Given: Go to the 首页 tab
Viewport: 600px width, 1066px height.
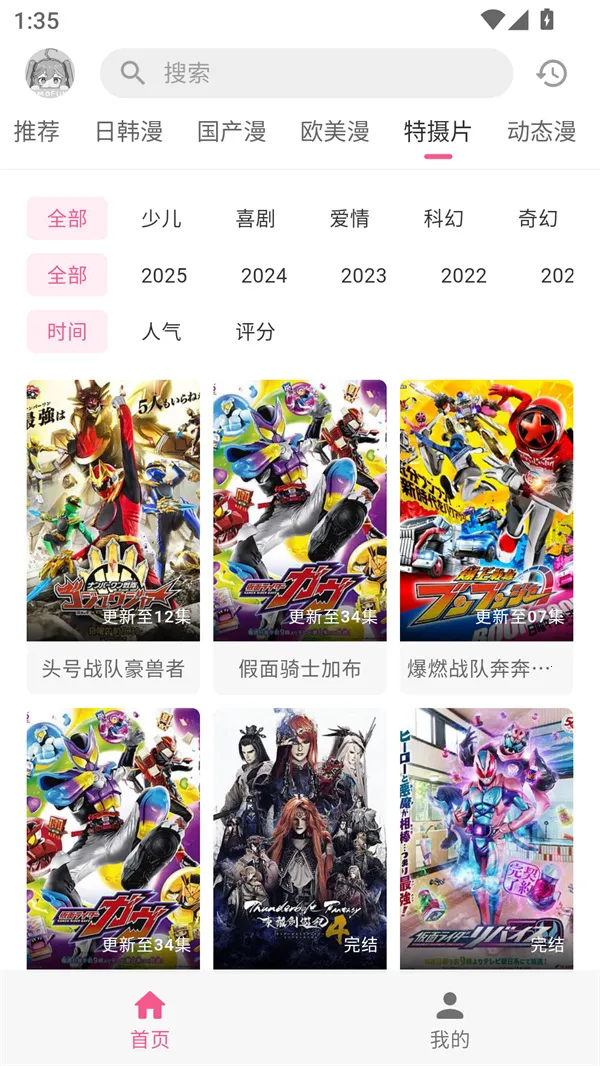Looking at the screenshot, I should coord(150,1018).
